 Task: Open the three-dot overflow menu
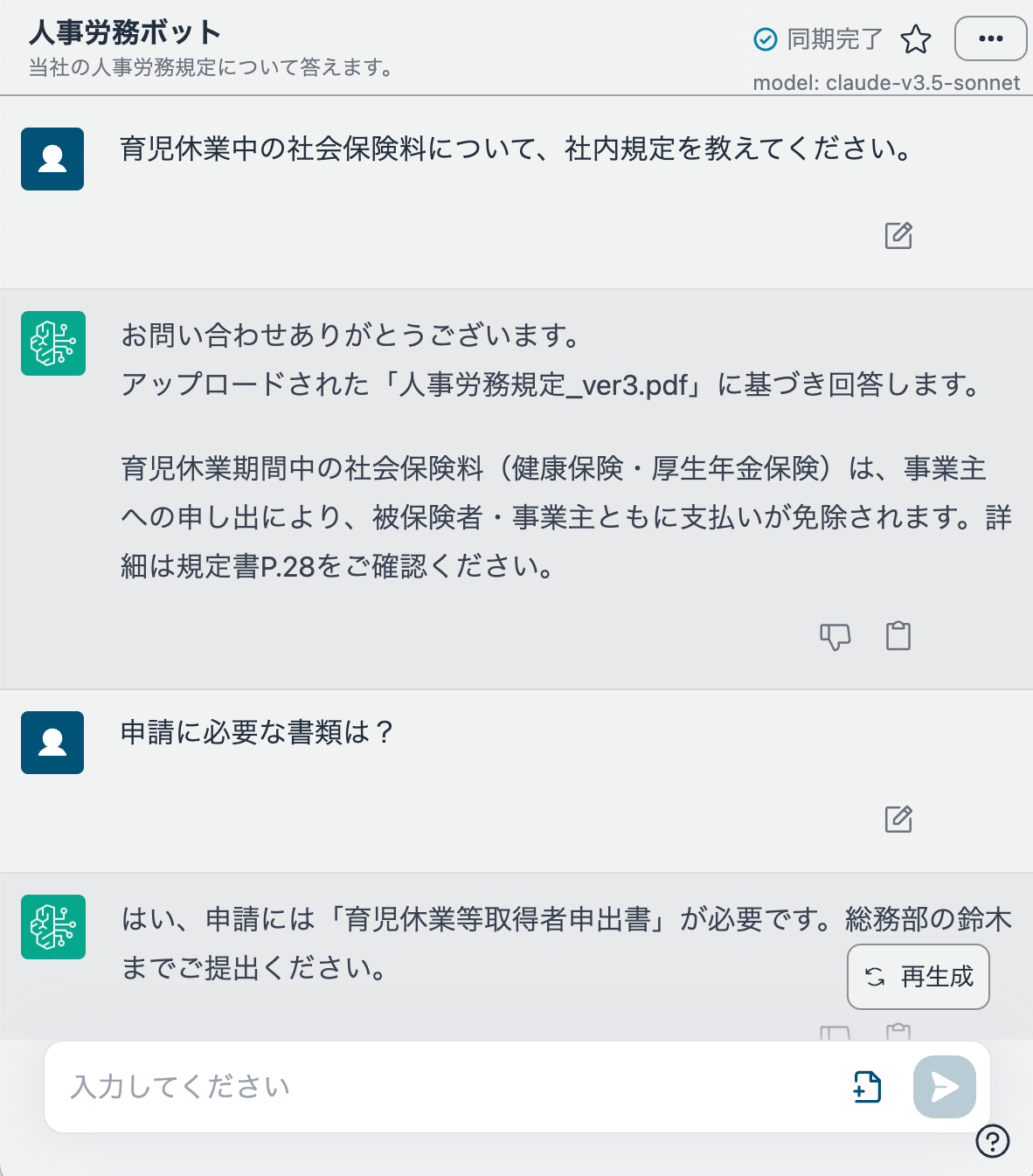click(990, 38)
